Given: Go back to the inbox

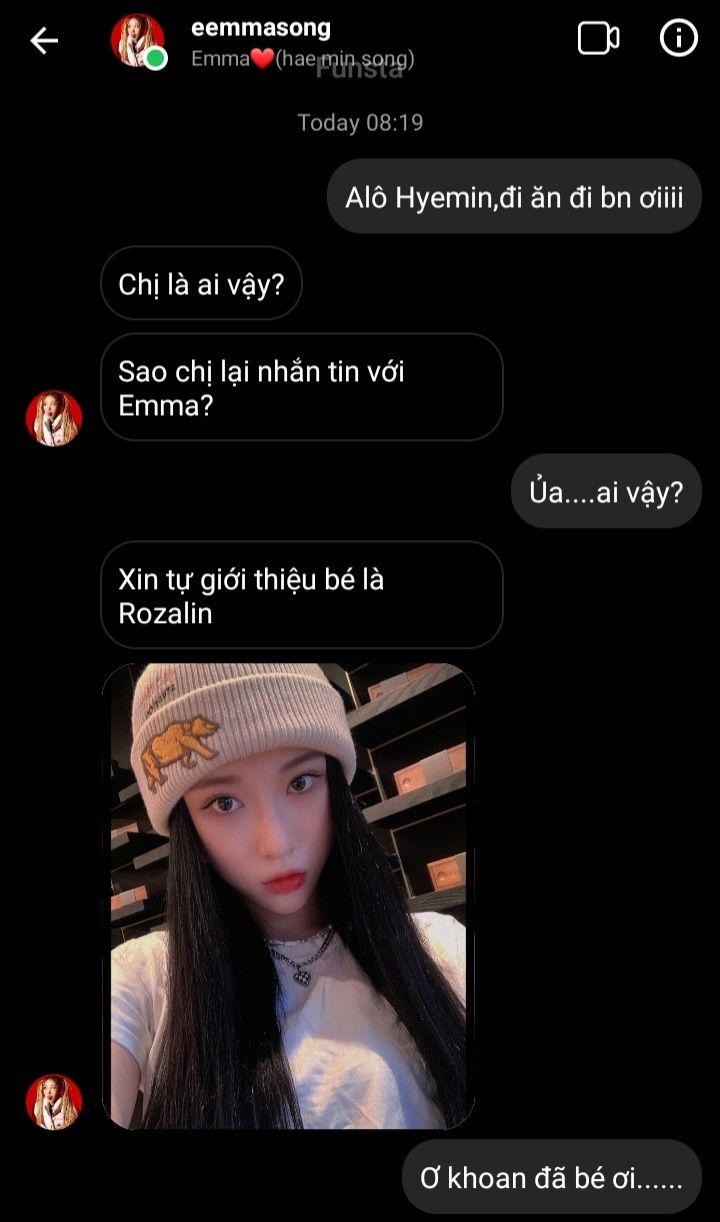Looking at the screenshot, I should [x=44, y=41].
